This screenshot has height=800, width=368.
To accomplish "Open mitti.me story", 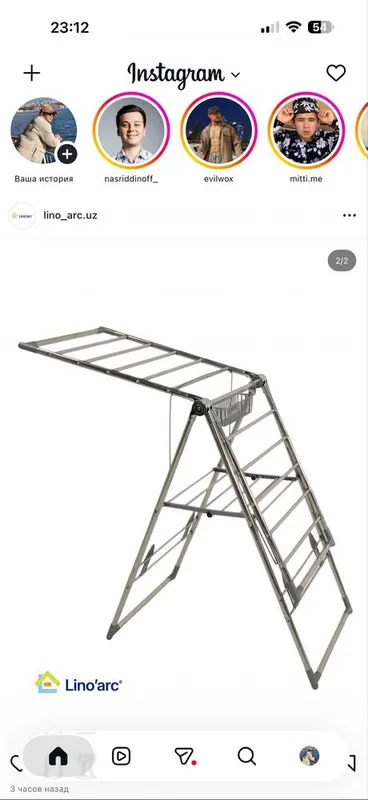I will tap(306, 131).
